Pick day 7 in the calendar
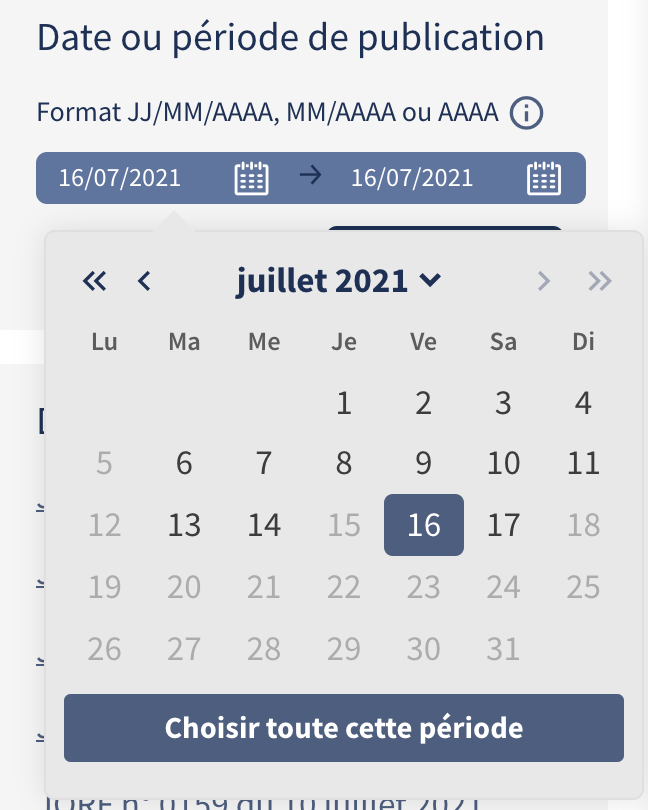The image size is (648, 810). [264, 464]
